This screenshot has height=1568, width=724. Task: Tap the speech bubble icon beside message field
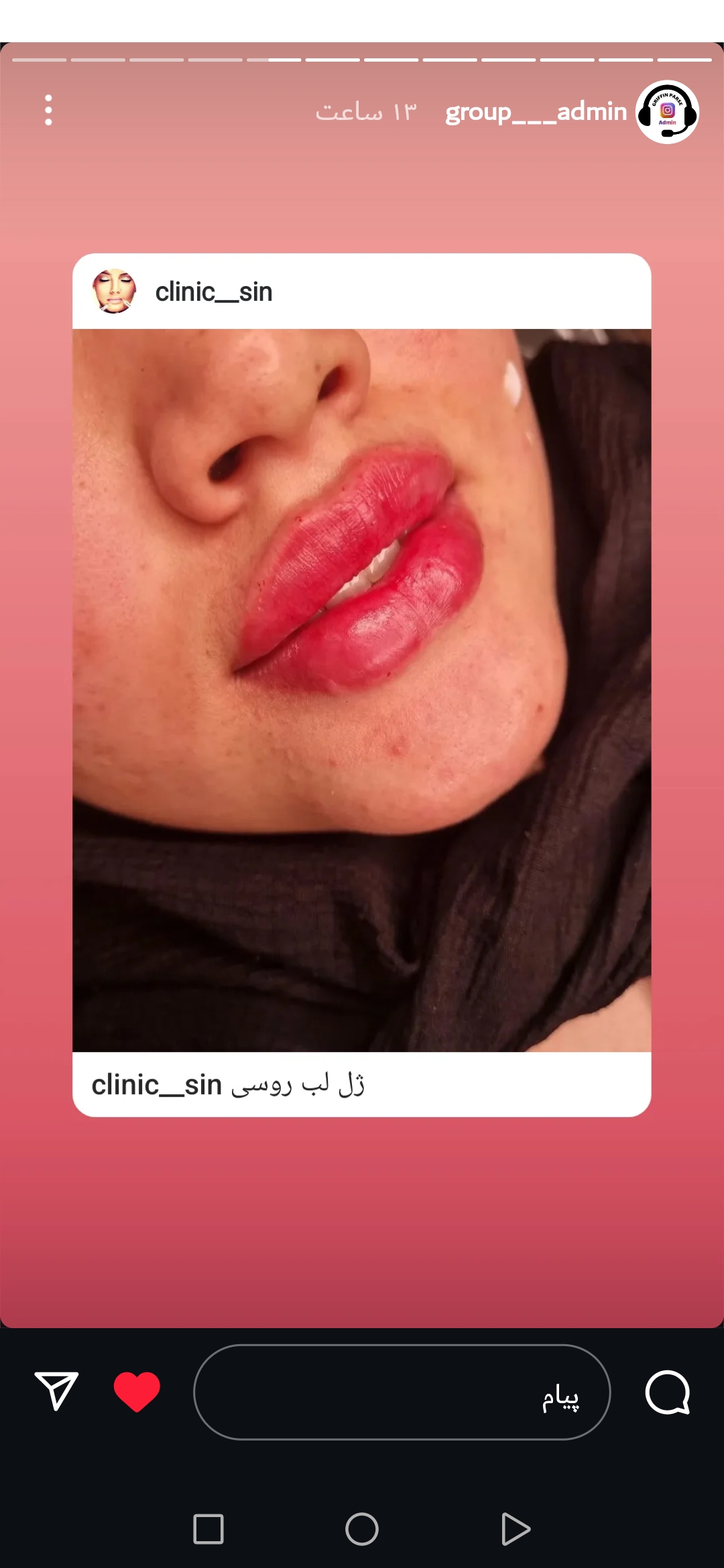pos(668,1392)
